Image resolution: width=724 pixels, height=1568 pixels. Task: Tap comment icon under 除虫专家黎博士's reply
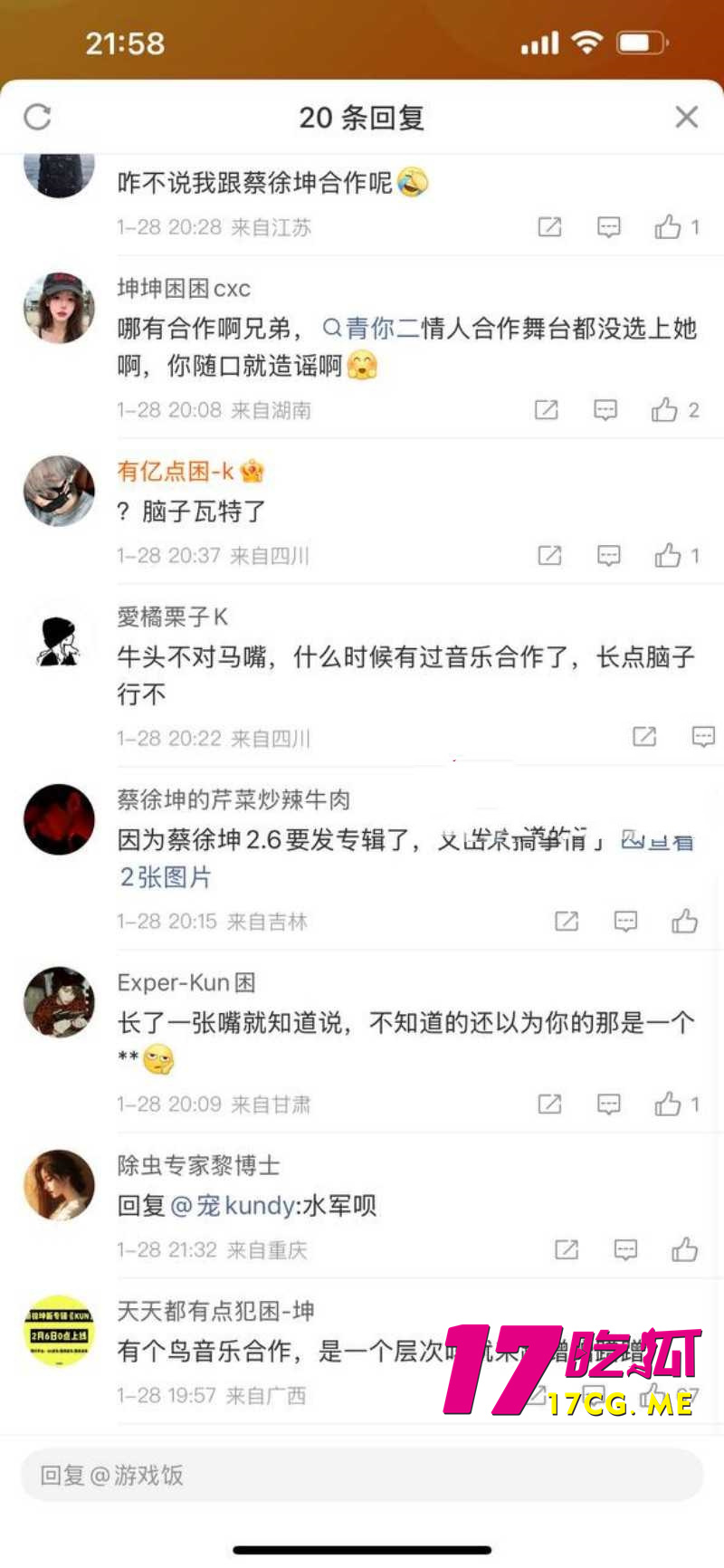(x=624, y=1250)
